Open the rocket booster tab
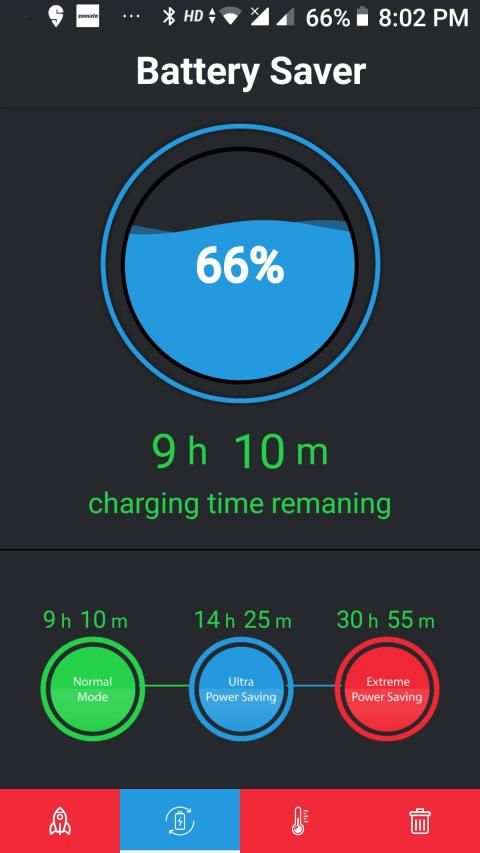 [x=60, y=820]
